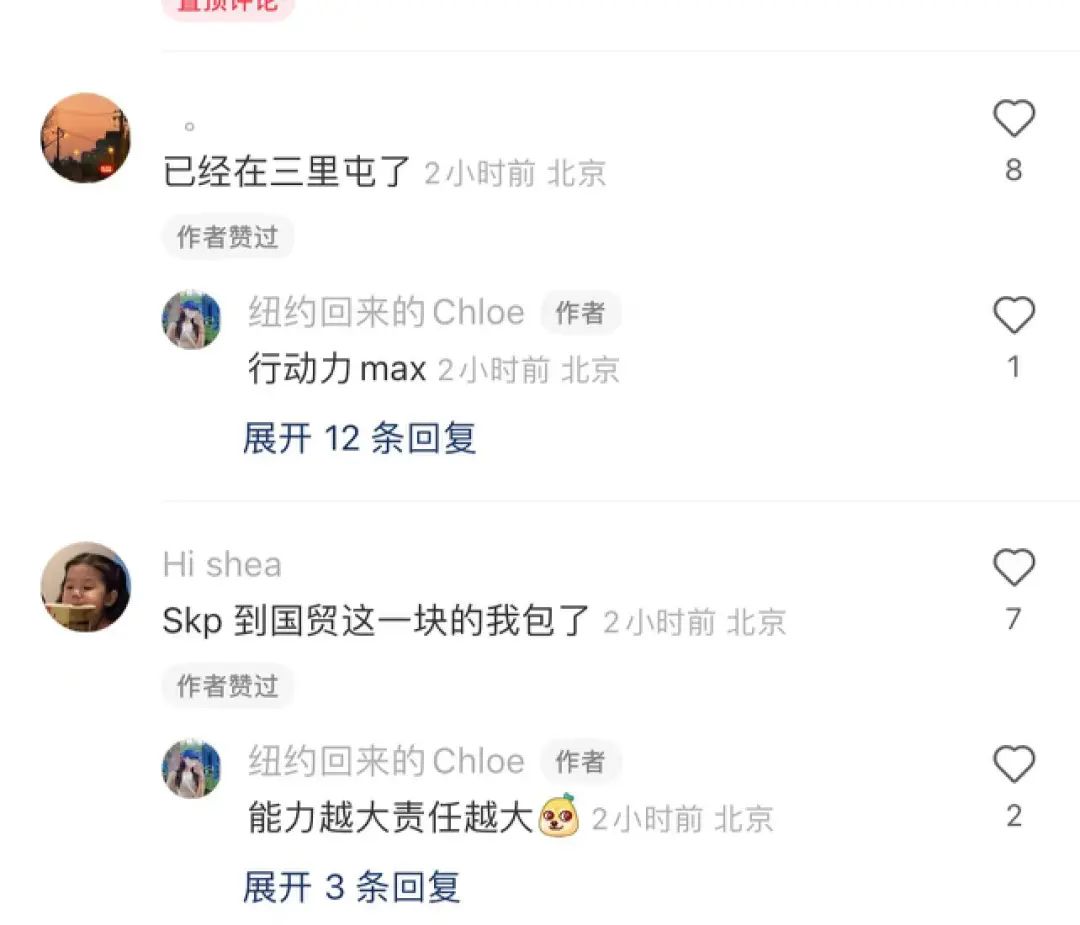Expand 展开 3 条回复
Screen dimensions: 1080x925
(x=351, y=887)
